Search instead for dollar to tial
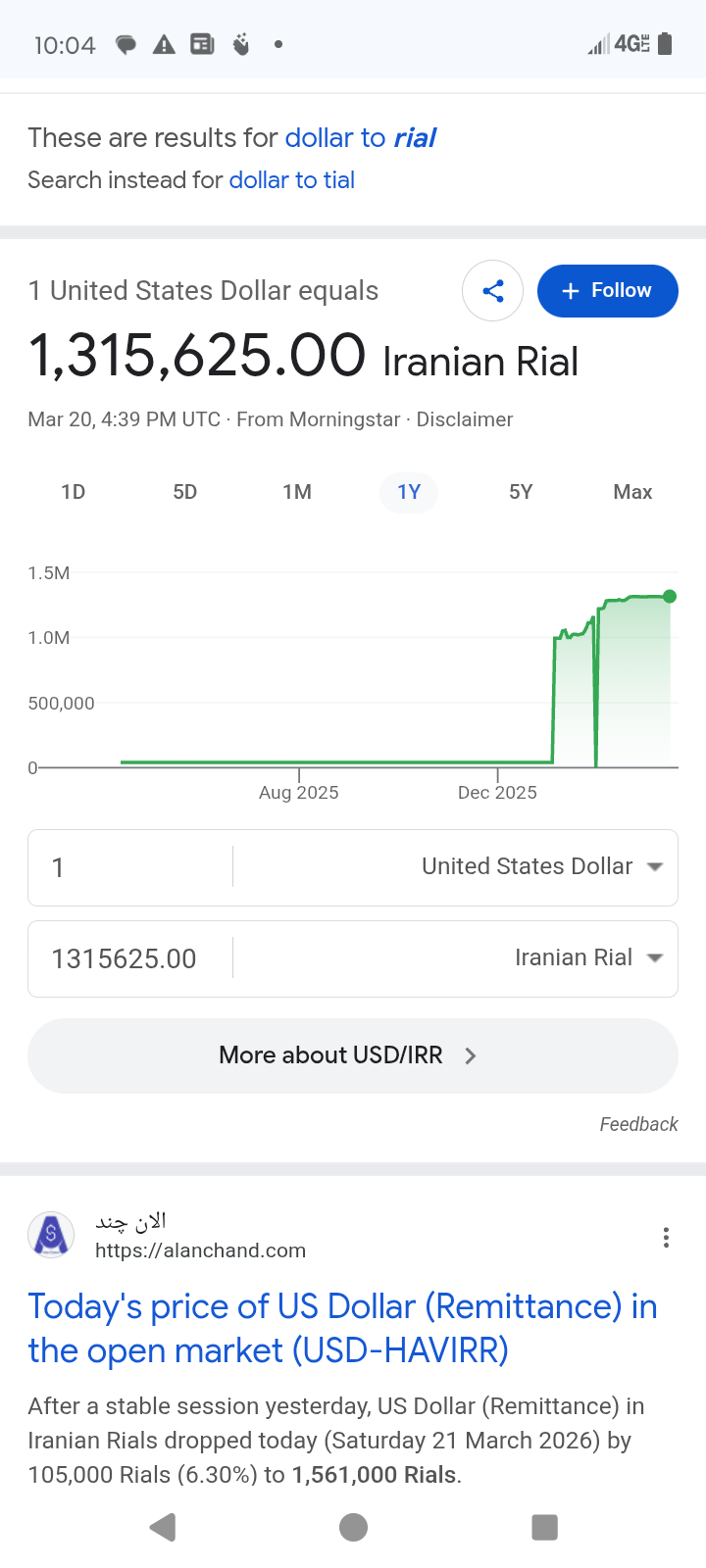The height and width of the screenshot is (1568, 706). tap(291, 180)
